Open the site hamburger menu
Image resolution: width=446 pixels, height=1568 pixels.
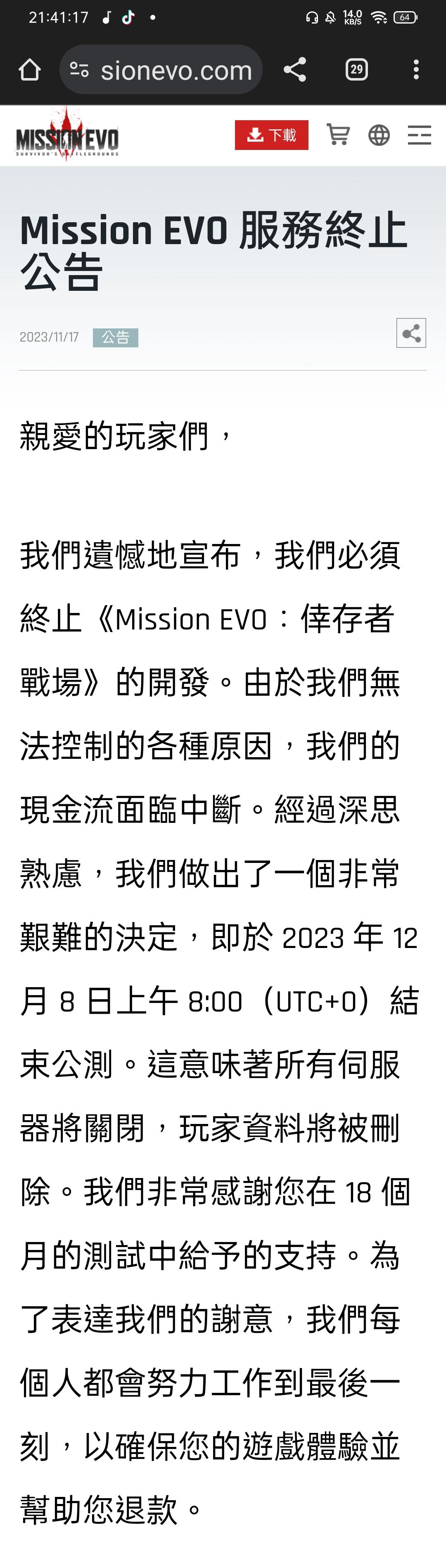point(419,135)
